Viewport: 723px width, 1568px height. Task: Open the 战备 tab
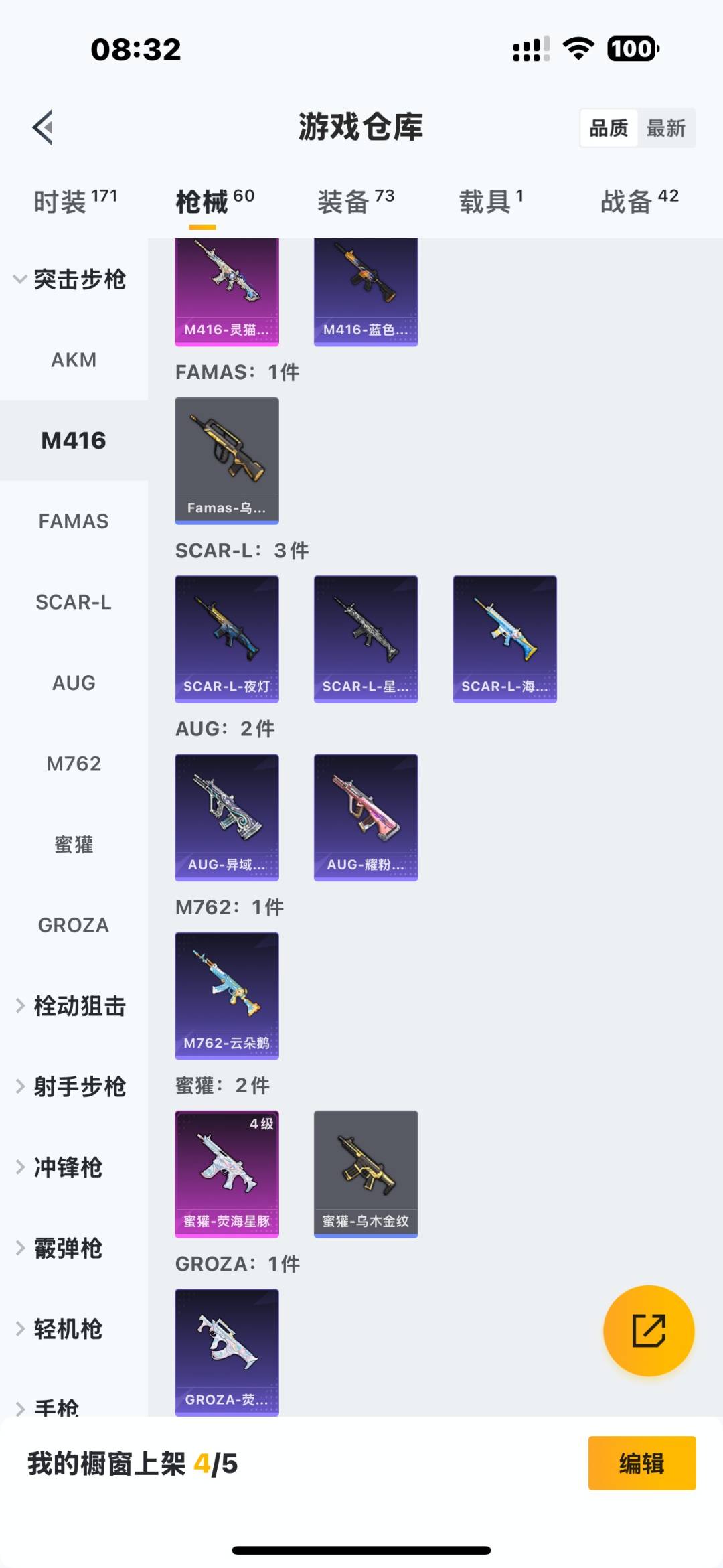click(639, 201)
